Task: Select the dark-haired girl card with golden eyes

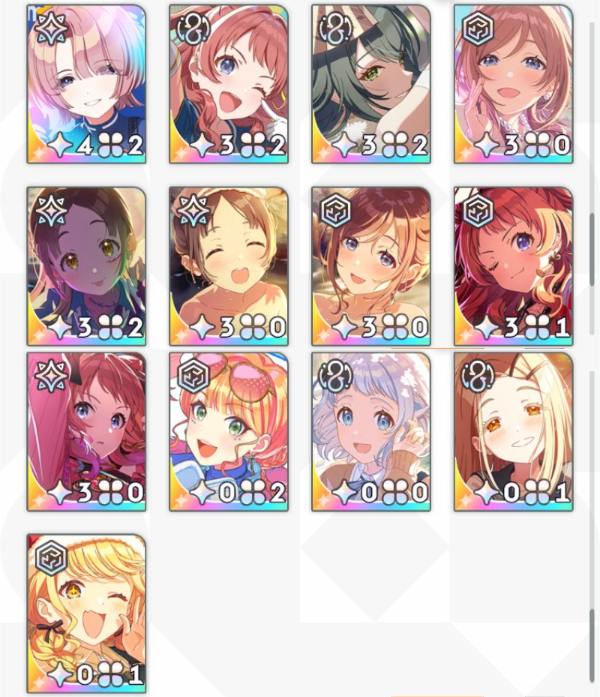Action: pos(86,266)
